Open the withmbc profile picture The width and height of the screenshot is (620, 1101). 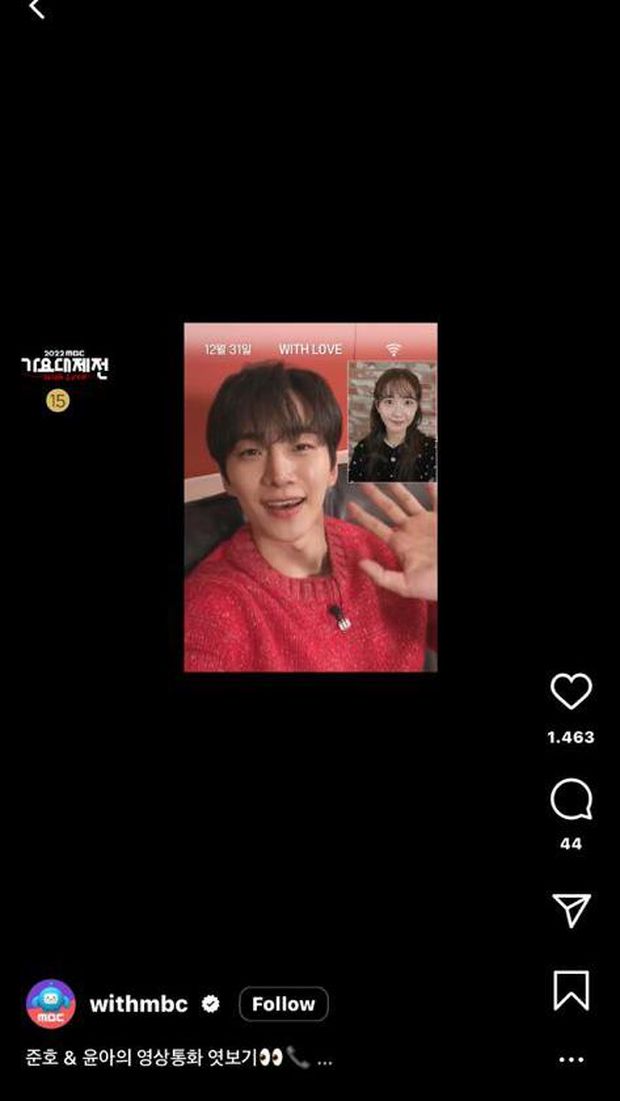(50, 1004)
